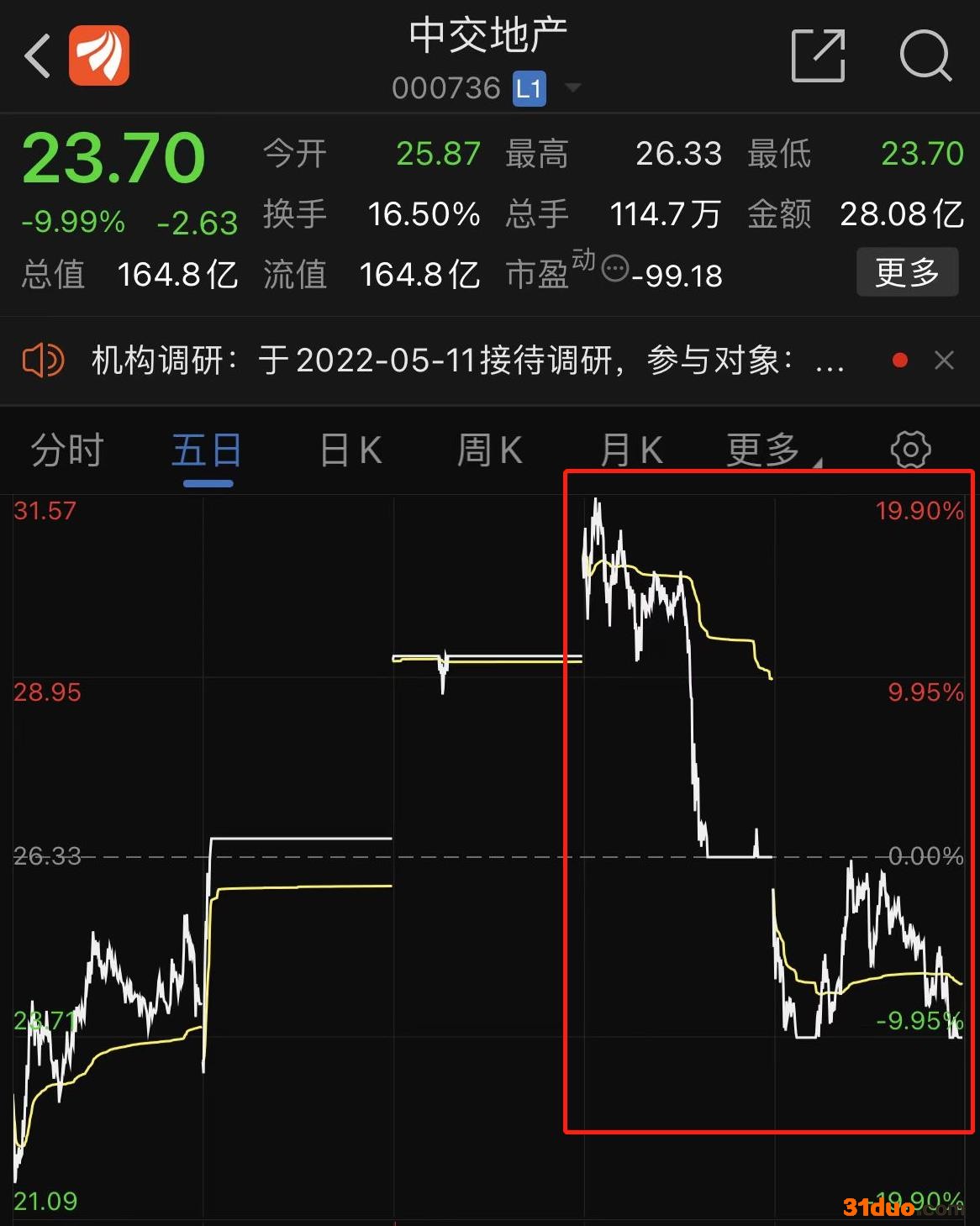
Task: View the 周K chart tab
Action: point(490,450)
